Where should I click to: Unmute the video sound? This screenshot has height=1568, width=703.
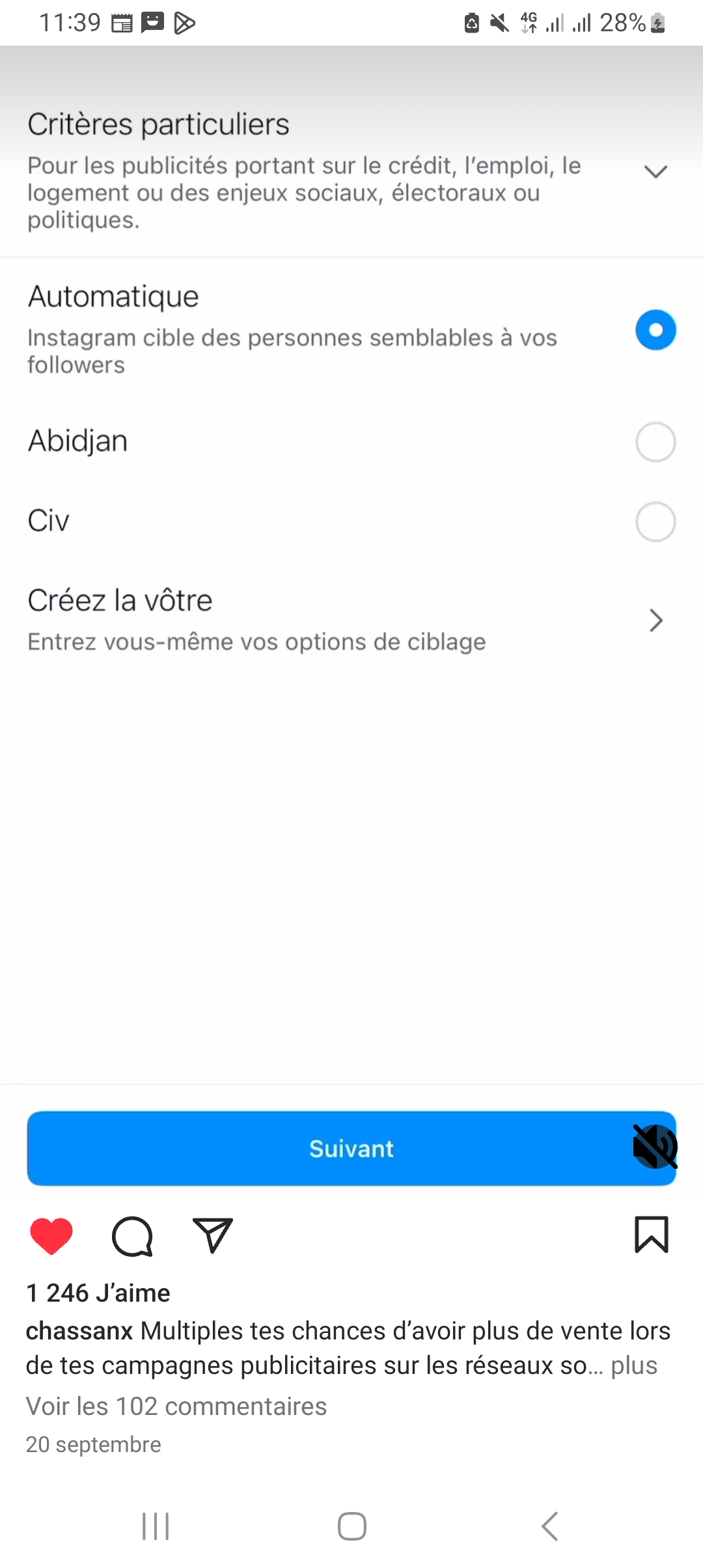(x=655, y=1147)
